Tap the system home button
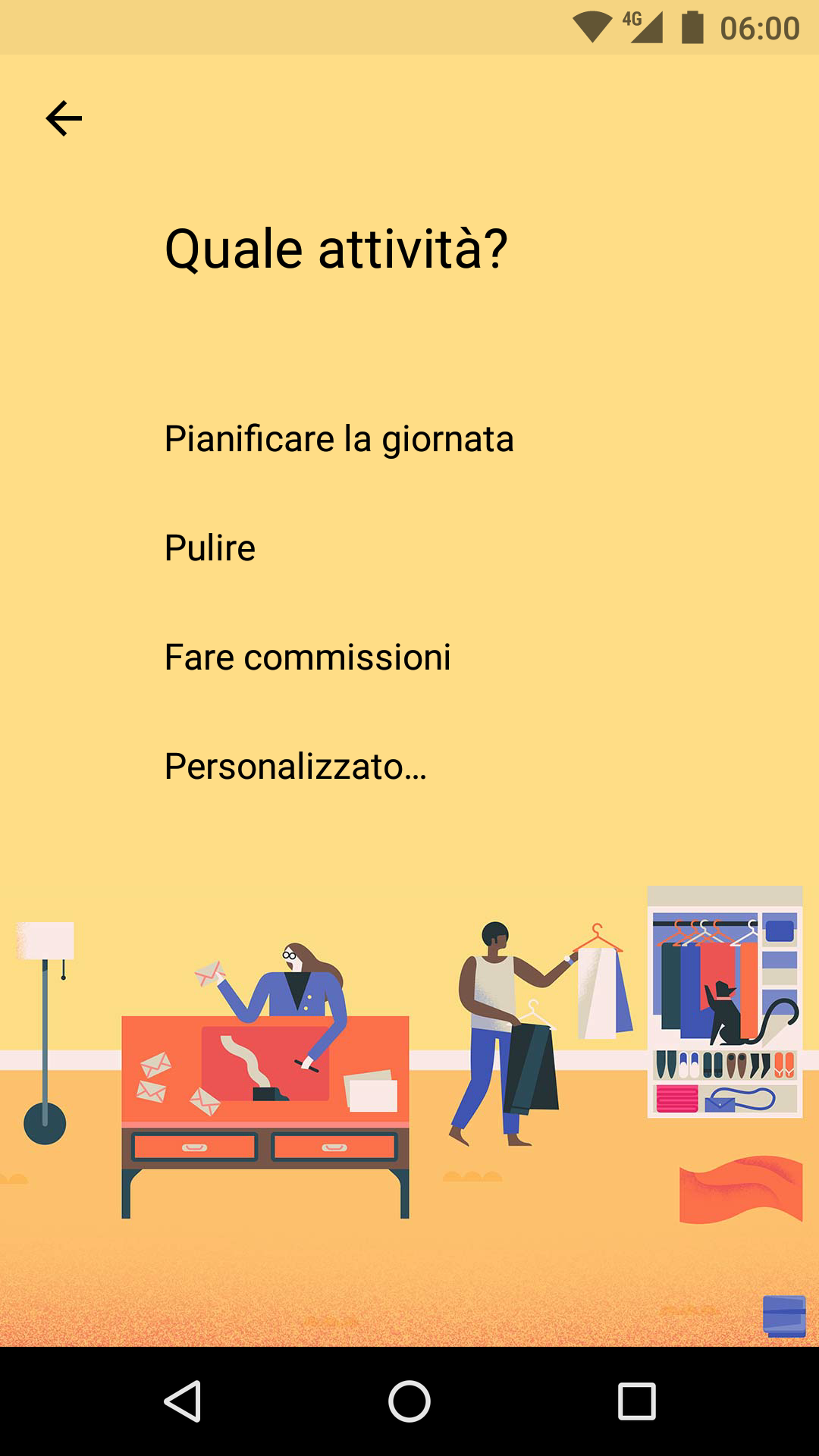This screenshot has height=1456, width=819. coord(409,1401)
